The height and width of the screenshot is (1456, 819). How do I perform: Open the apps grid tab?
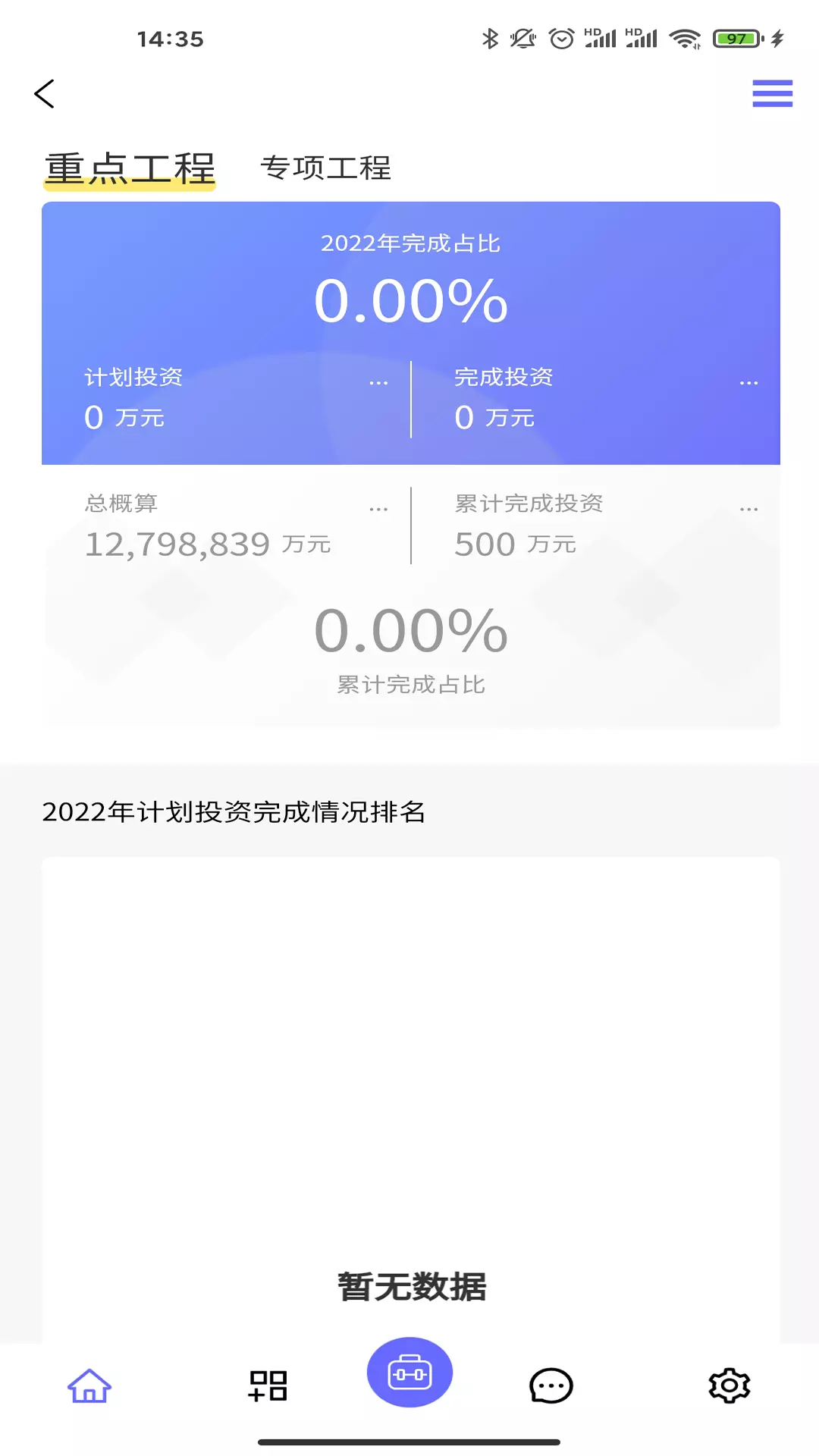pos(268,1385)
